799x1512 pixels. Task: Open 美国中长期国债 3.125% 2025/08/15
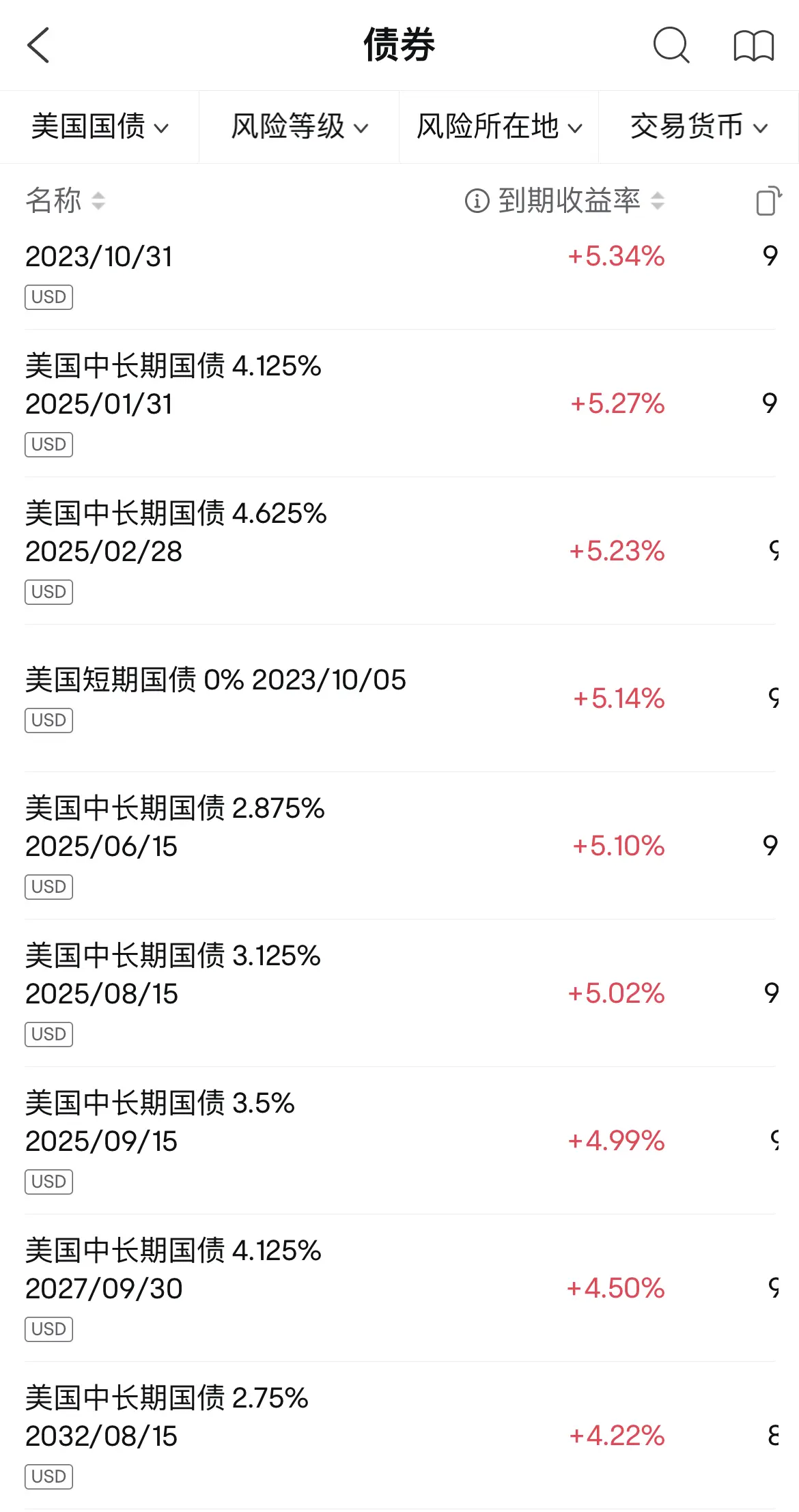point(399,993)
